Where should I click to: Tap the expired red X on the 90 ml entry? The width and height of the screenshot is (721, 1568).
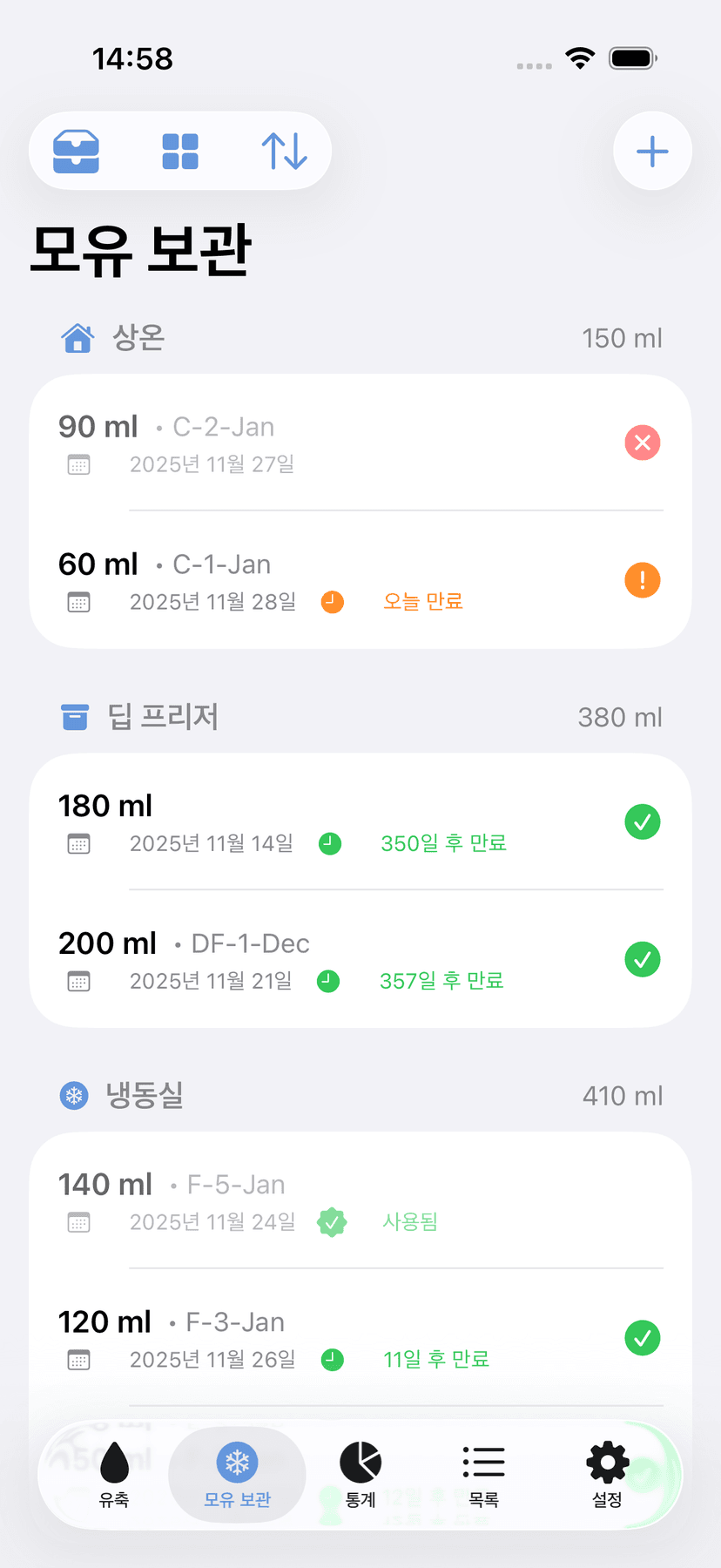tap(642, 443)
